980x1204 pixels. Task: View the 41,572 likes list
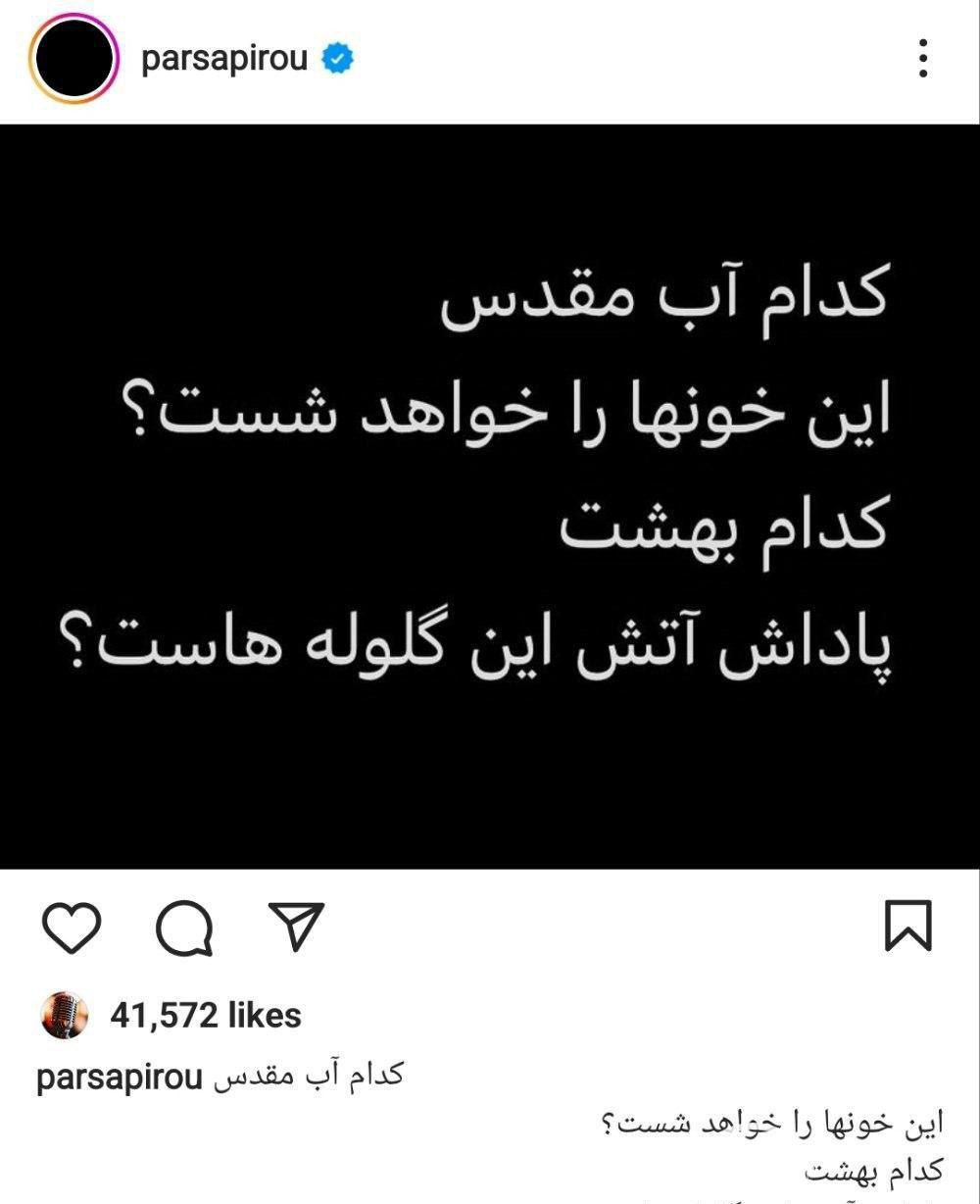206,1015
